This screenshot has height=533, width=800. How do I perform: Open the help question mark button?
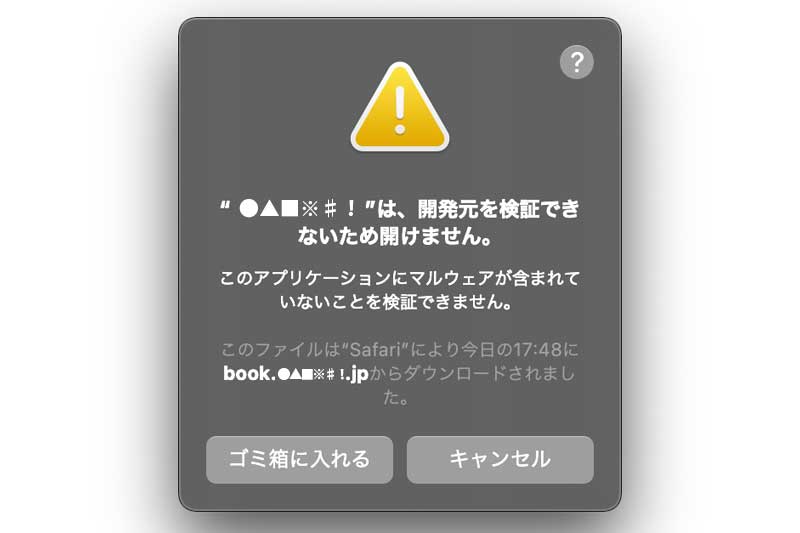[x=576, y=62]
